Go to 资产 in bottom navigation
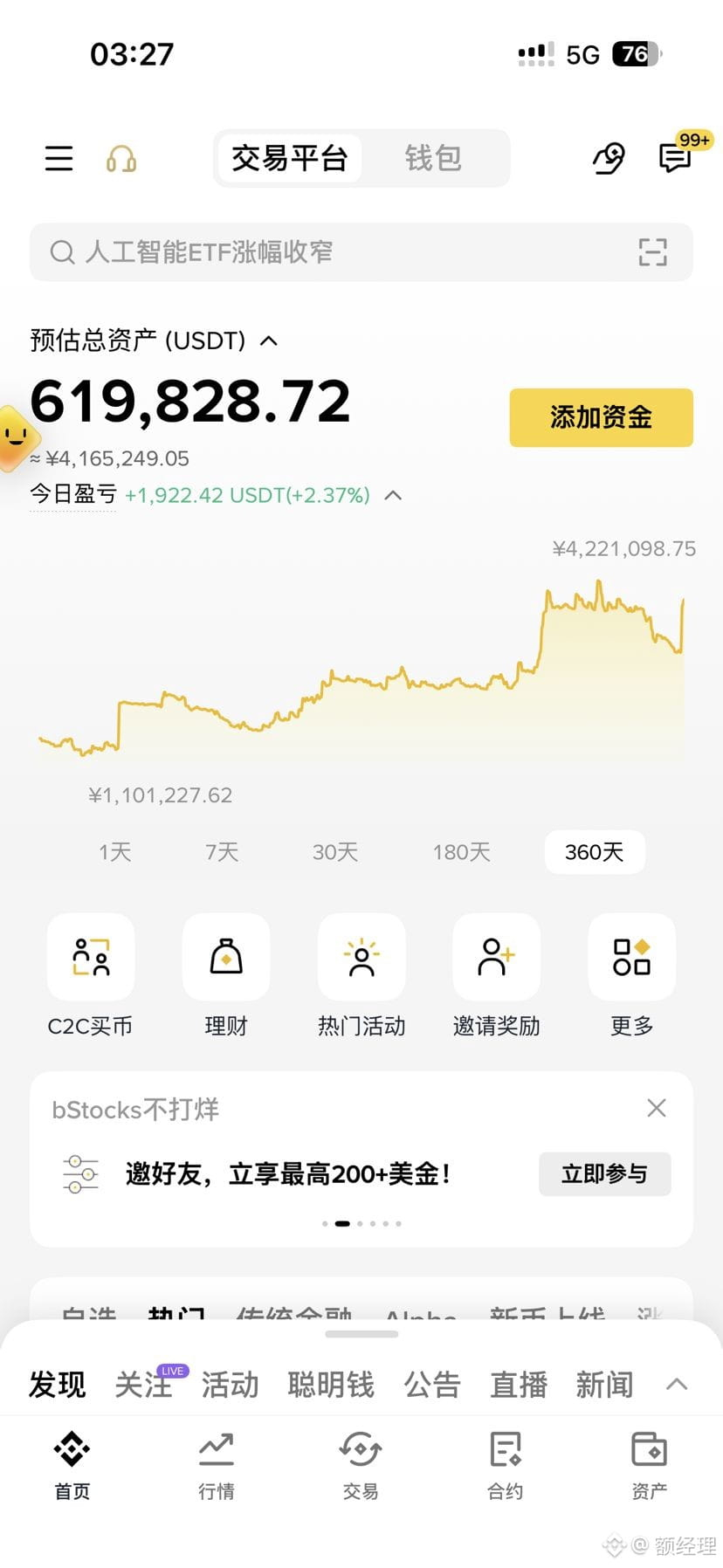The height and width of the screenshot is (1568, 723). (649, 1466)
